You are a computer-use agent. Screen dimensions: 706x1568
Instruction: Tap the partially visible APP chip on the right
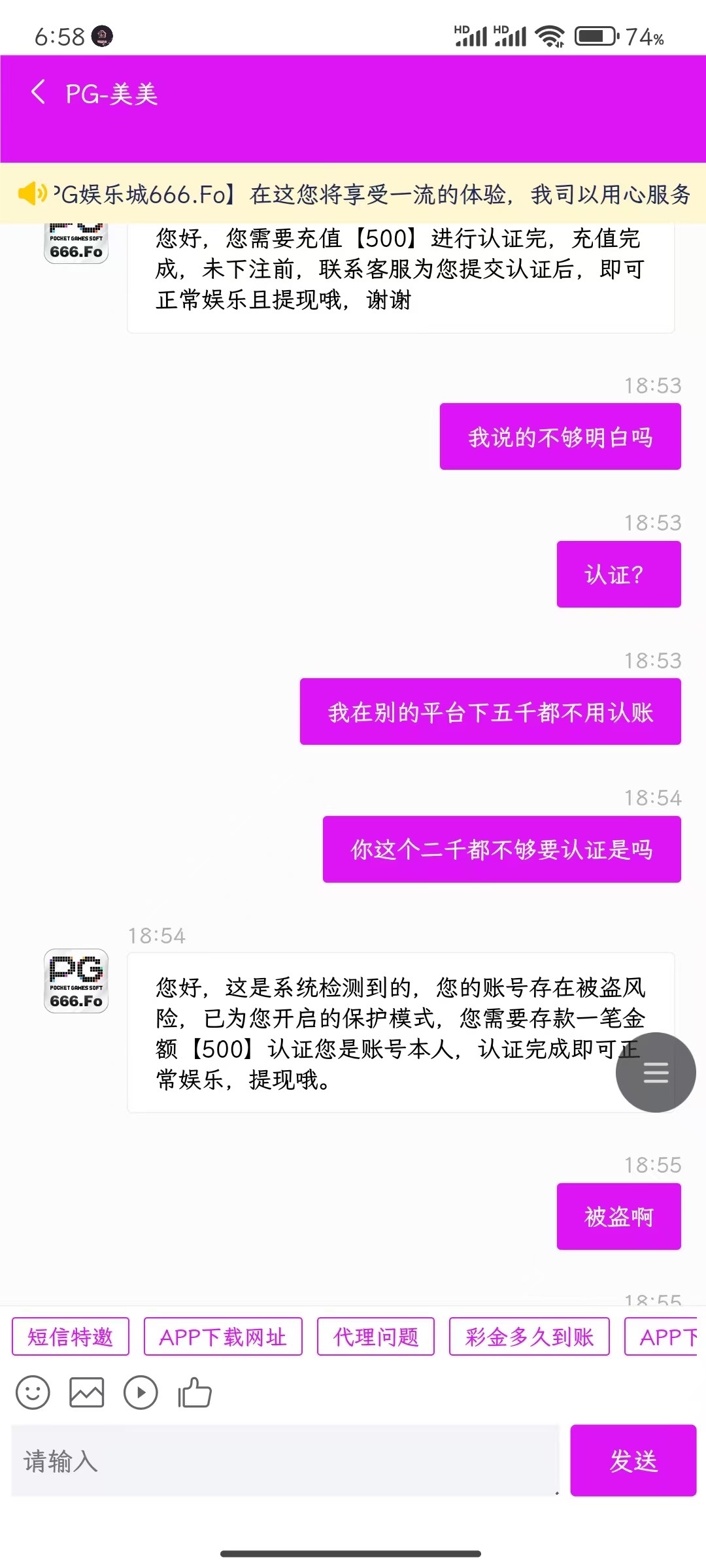pos(665,1336)
